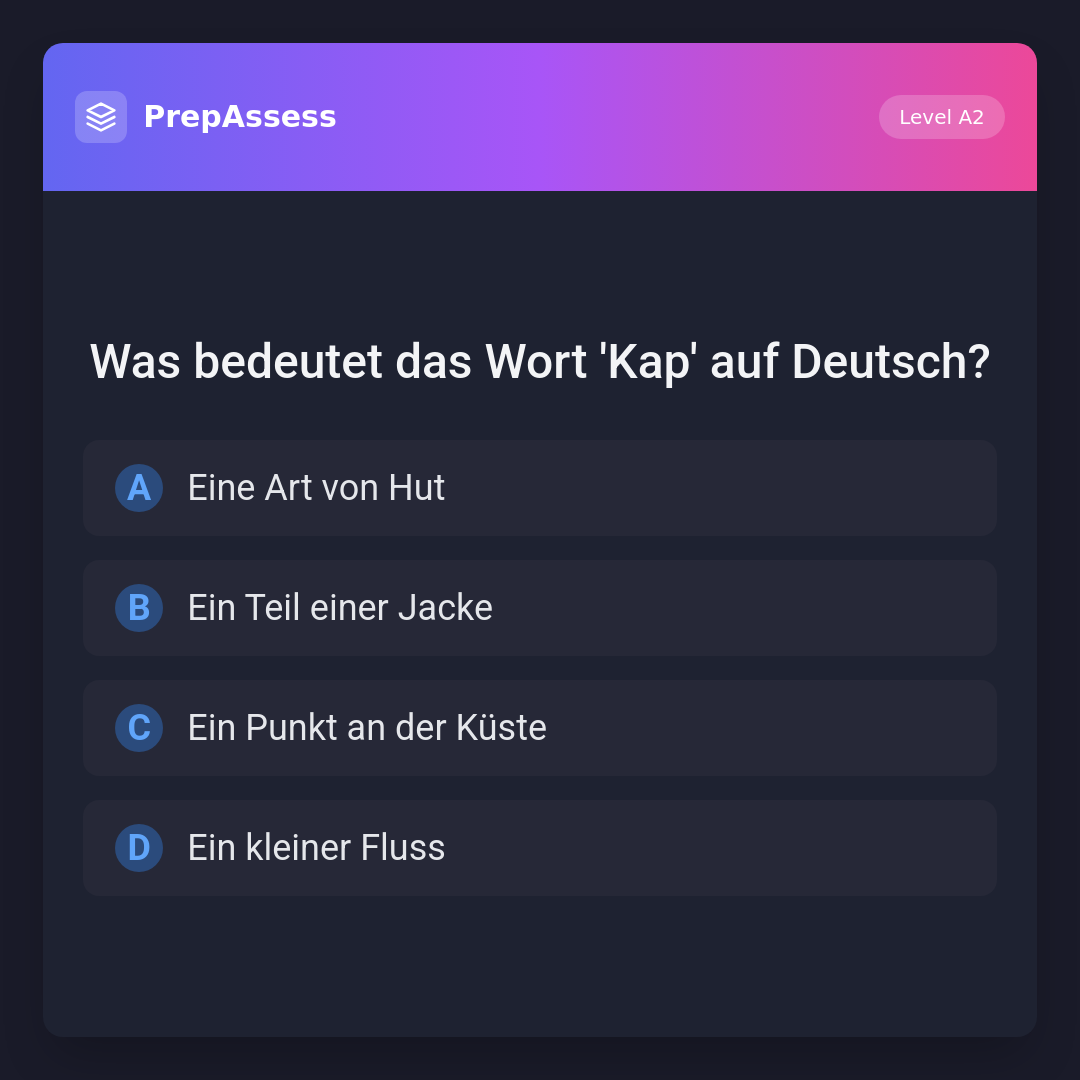Mark option D 'Ein kleiner Fluss'
The height and width of the screenshot is (1080, 1080).
click(x=540, y=848)
